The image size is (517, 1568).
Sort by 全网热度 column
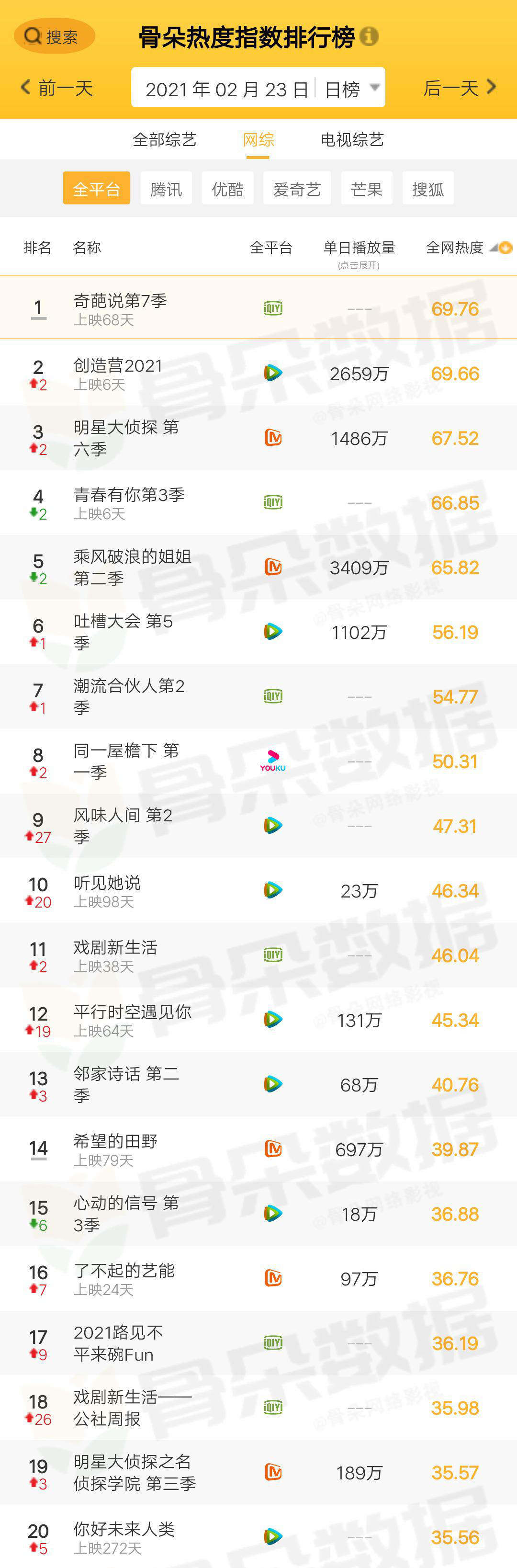click(467, 248)
